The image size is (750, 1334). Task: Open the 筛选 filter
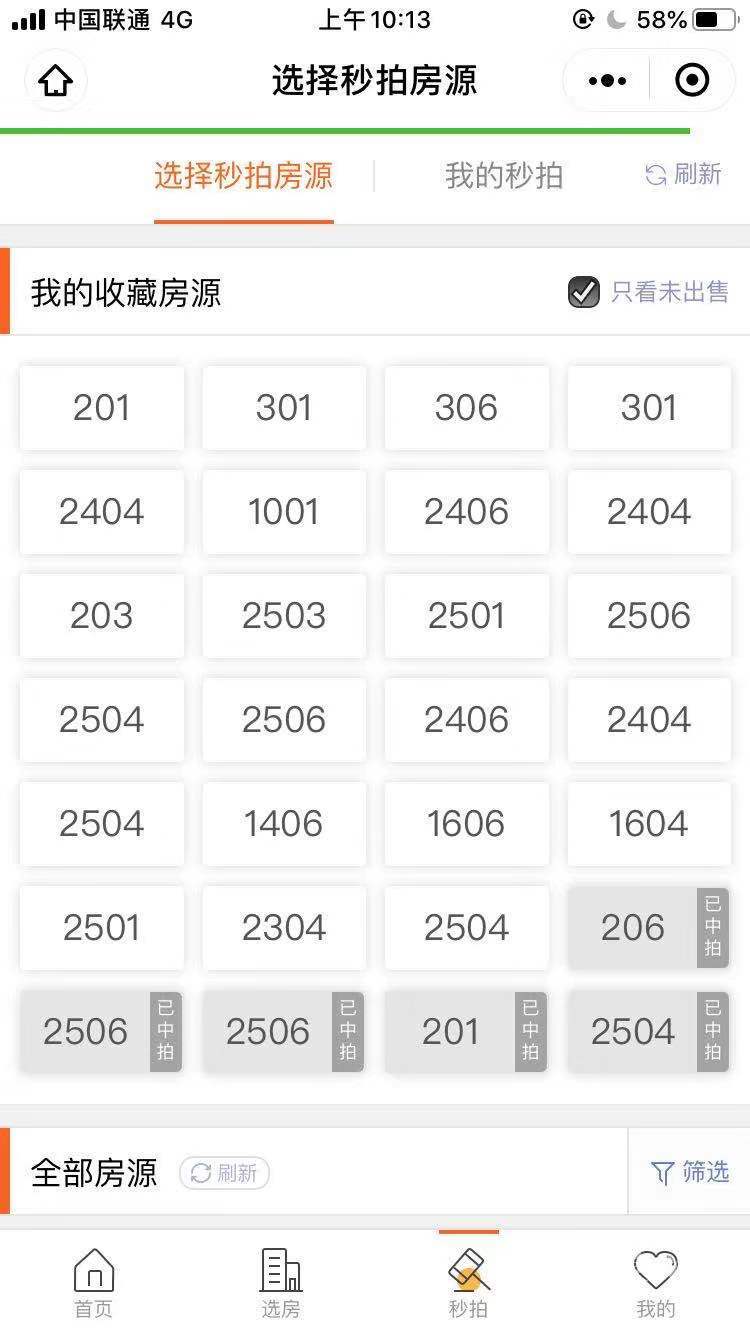point(690,1172)
